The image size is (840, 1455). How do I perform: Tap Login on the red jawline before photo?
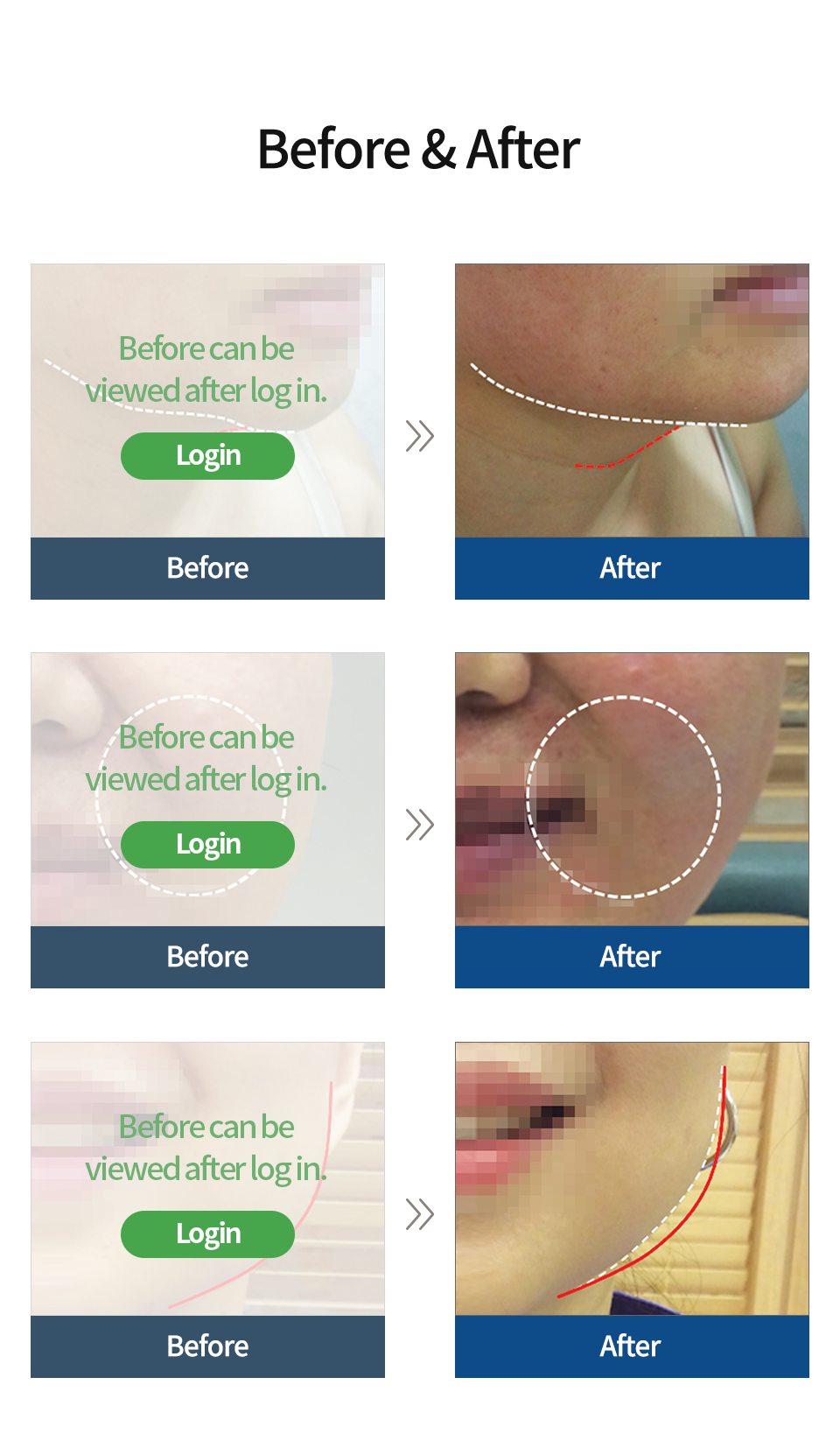click(207, 1234)
